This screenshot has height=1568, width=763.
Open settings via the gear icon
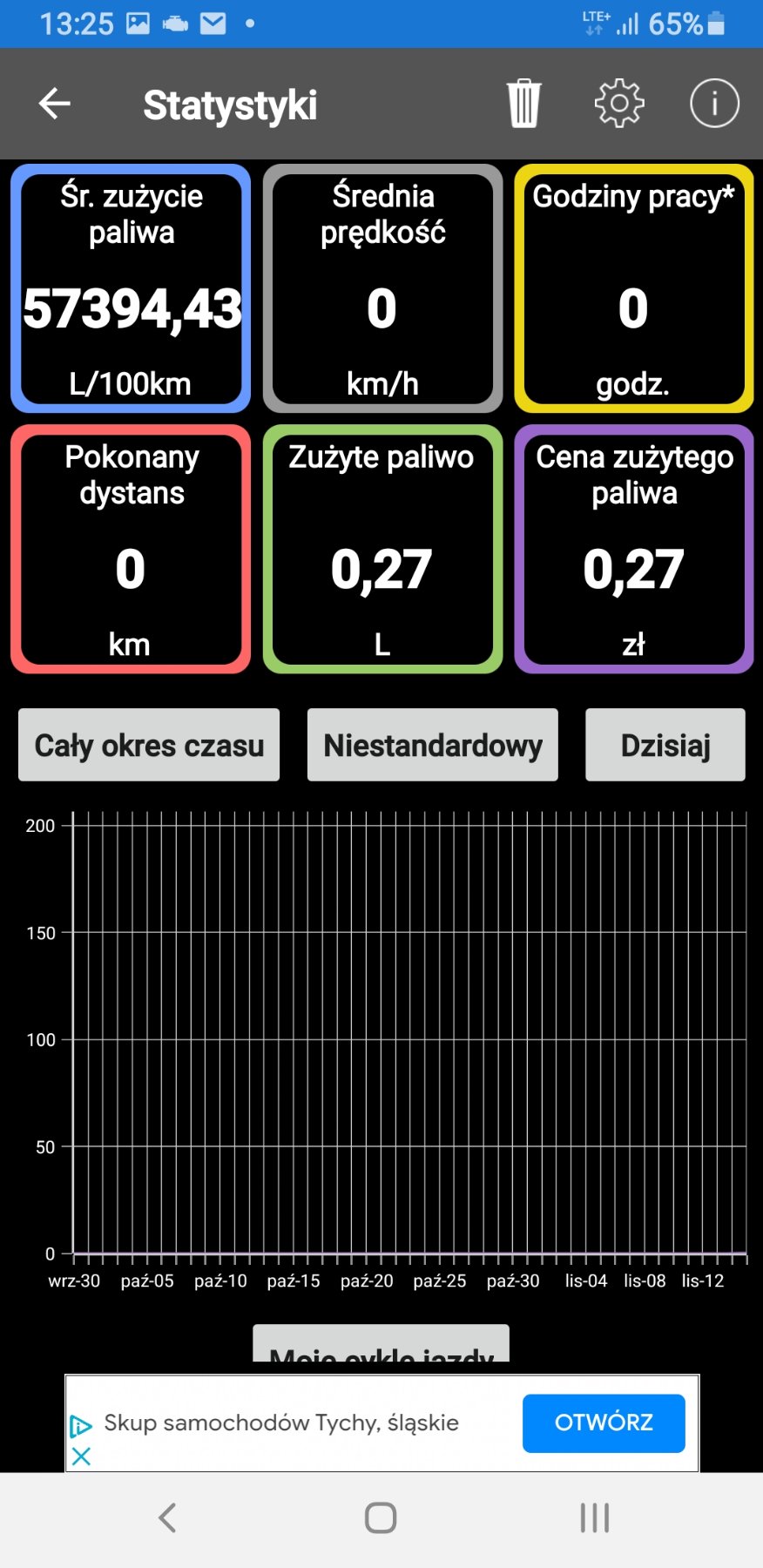tap(618, 104)
